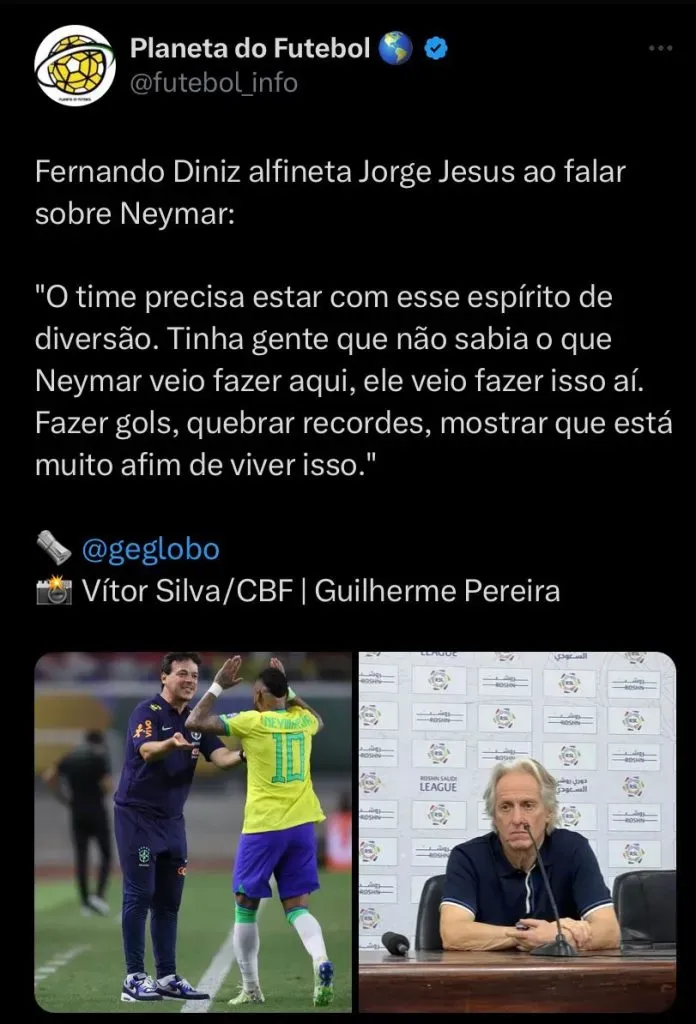
Task: View the Jorge Jesus press conference photo
Action: coord(517,831)
